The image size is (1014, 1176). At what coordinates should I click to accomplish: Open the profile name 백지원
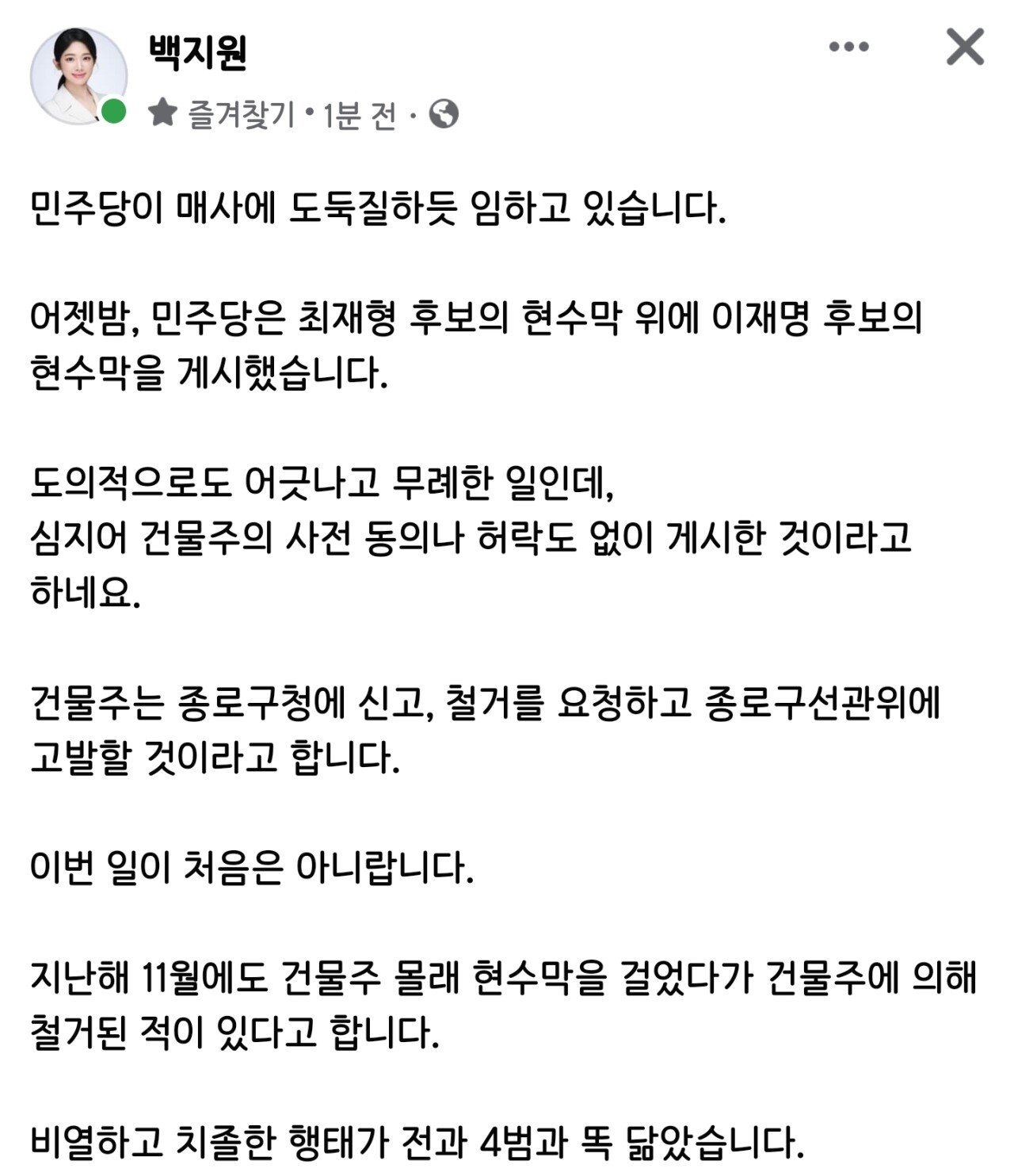(x=198, y=52)
